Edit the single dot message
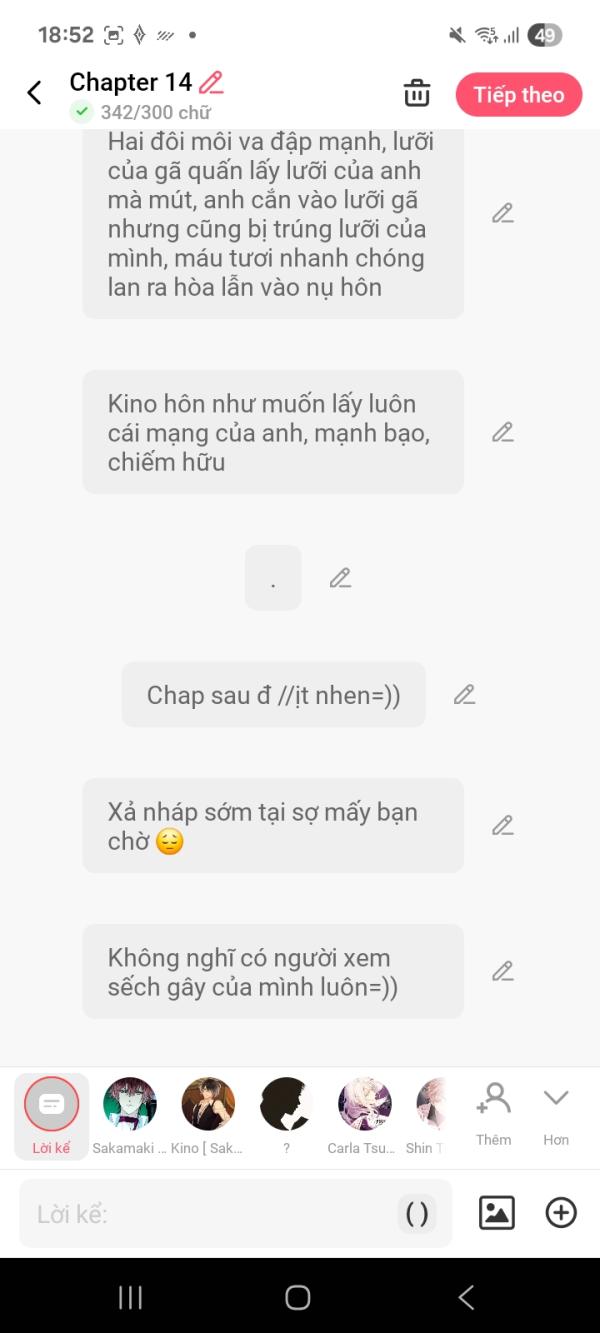Screen dimensions: 600x1333 click(340, 578)
